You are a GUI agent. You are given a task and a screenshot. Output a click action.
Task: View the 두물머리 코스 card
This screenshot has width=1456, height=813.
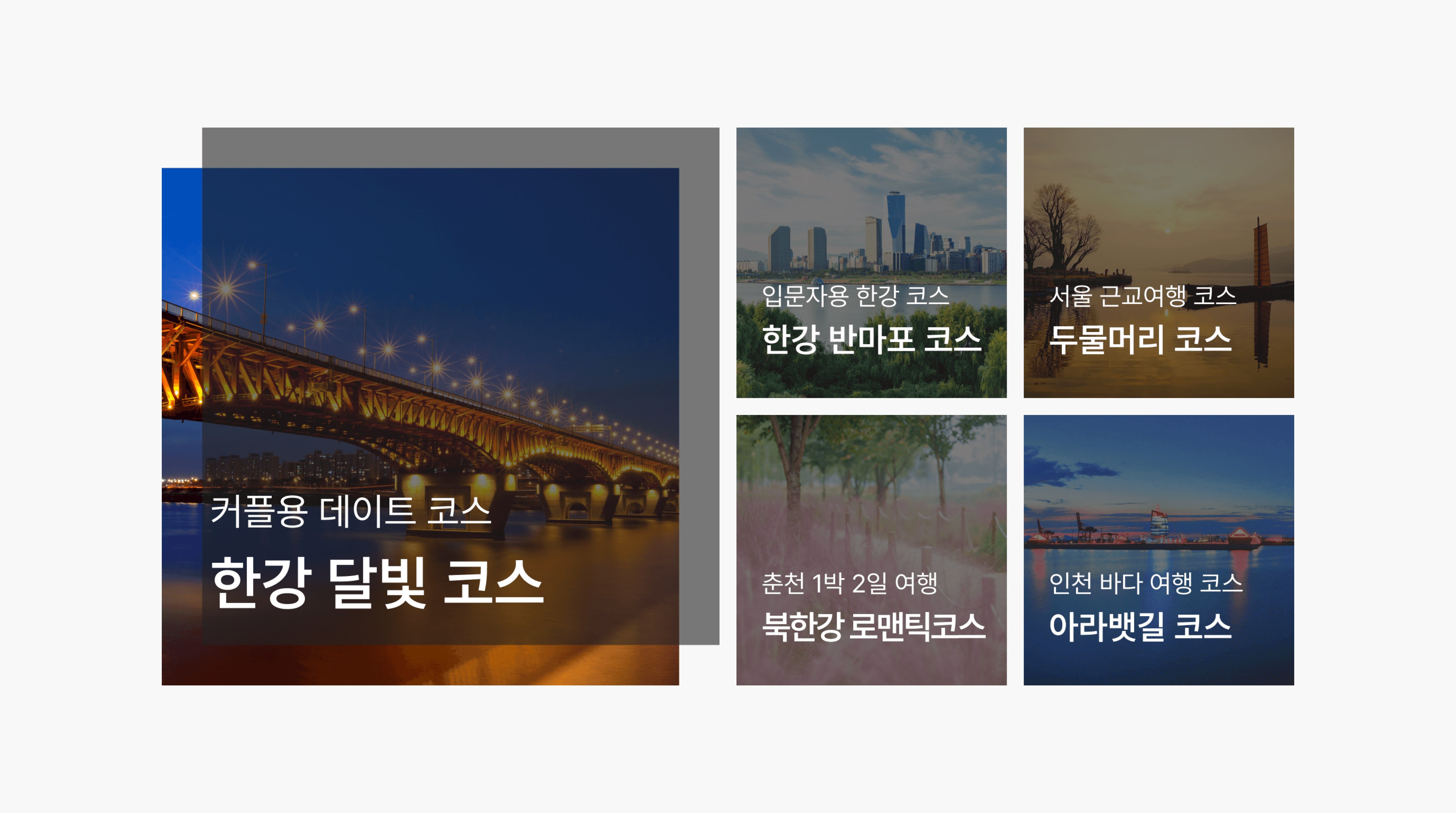coord(1158,262)
